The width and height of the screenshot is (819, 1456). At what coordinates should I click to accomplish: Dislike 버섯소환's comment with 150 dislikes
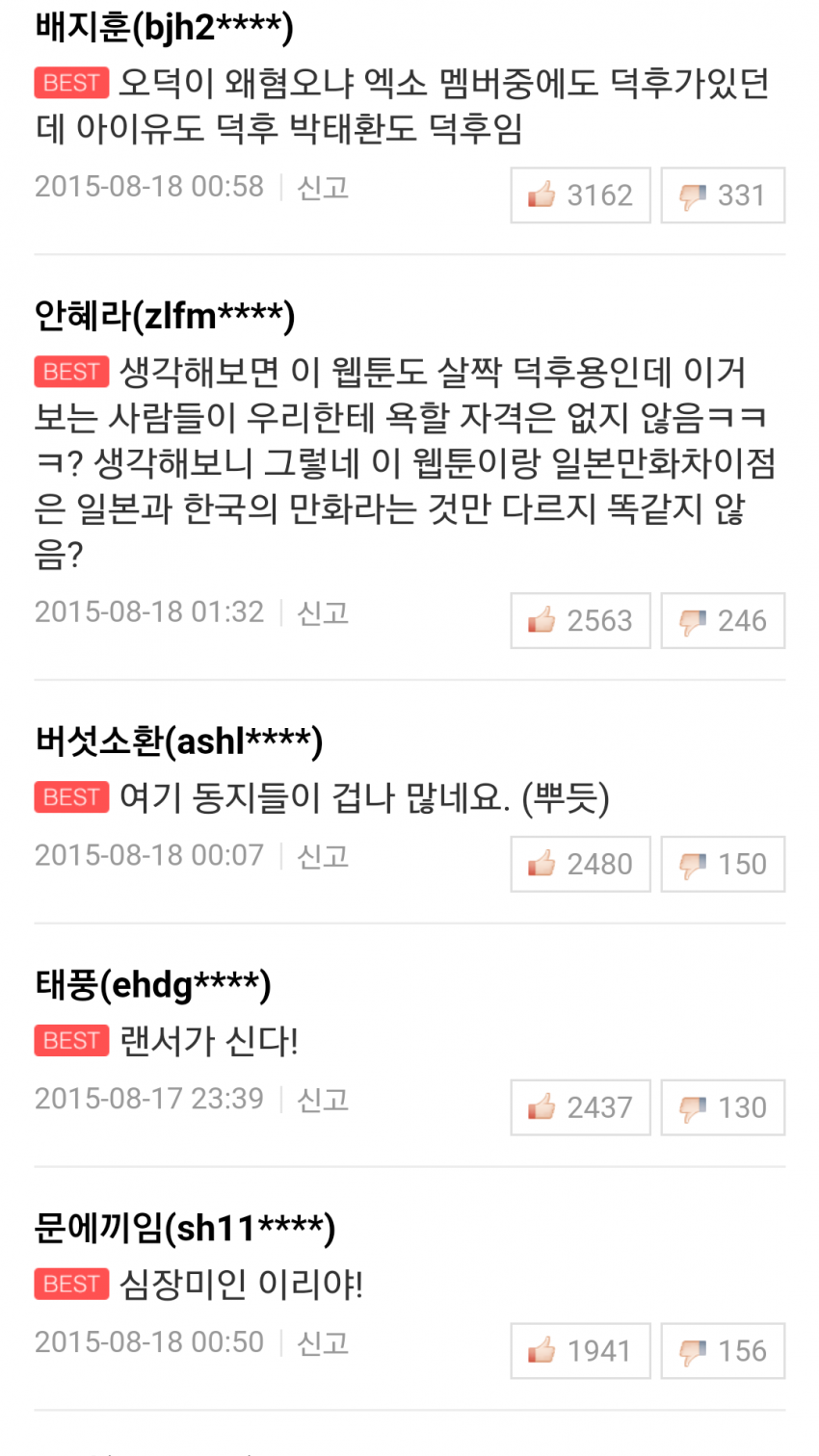[723, 865]
